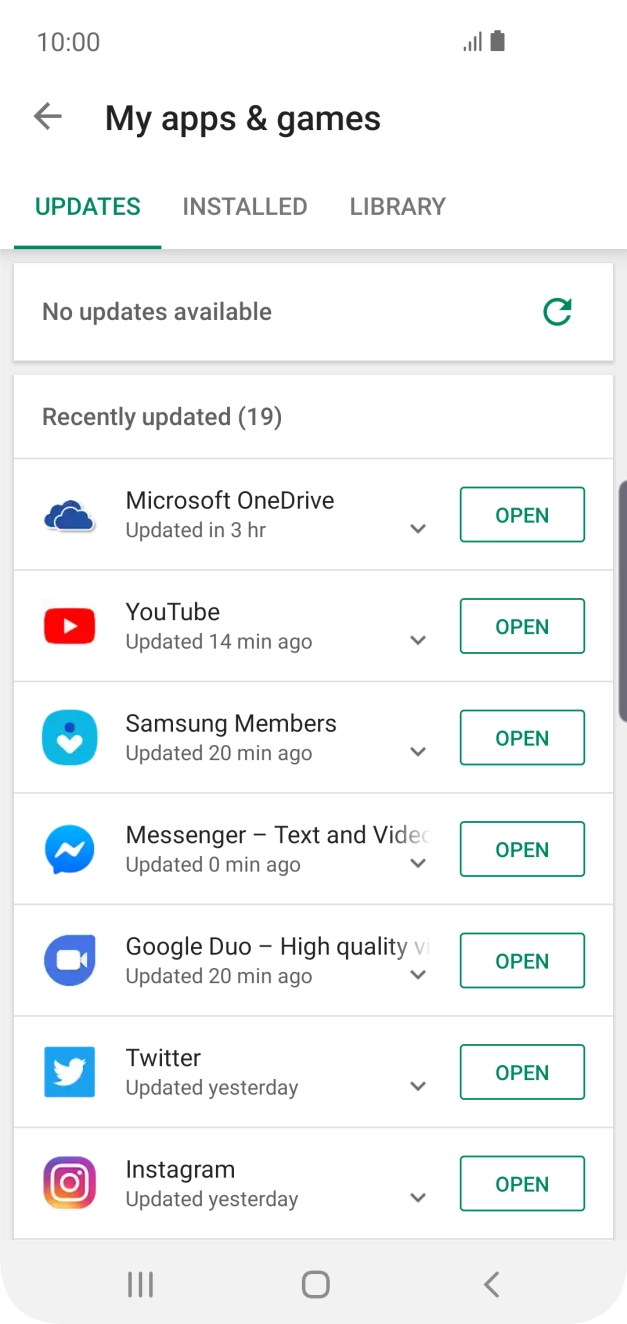The height and width of the screenshot is (1324, 627).
Task: Expand the YouTube update details chevron
Action: 419,640
